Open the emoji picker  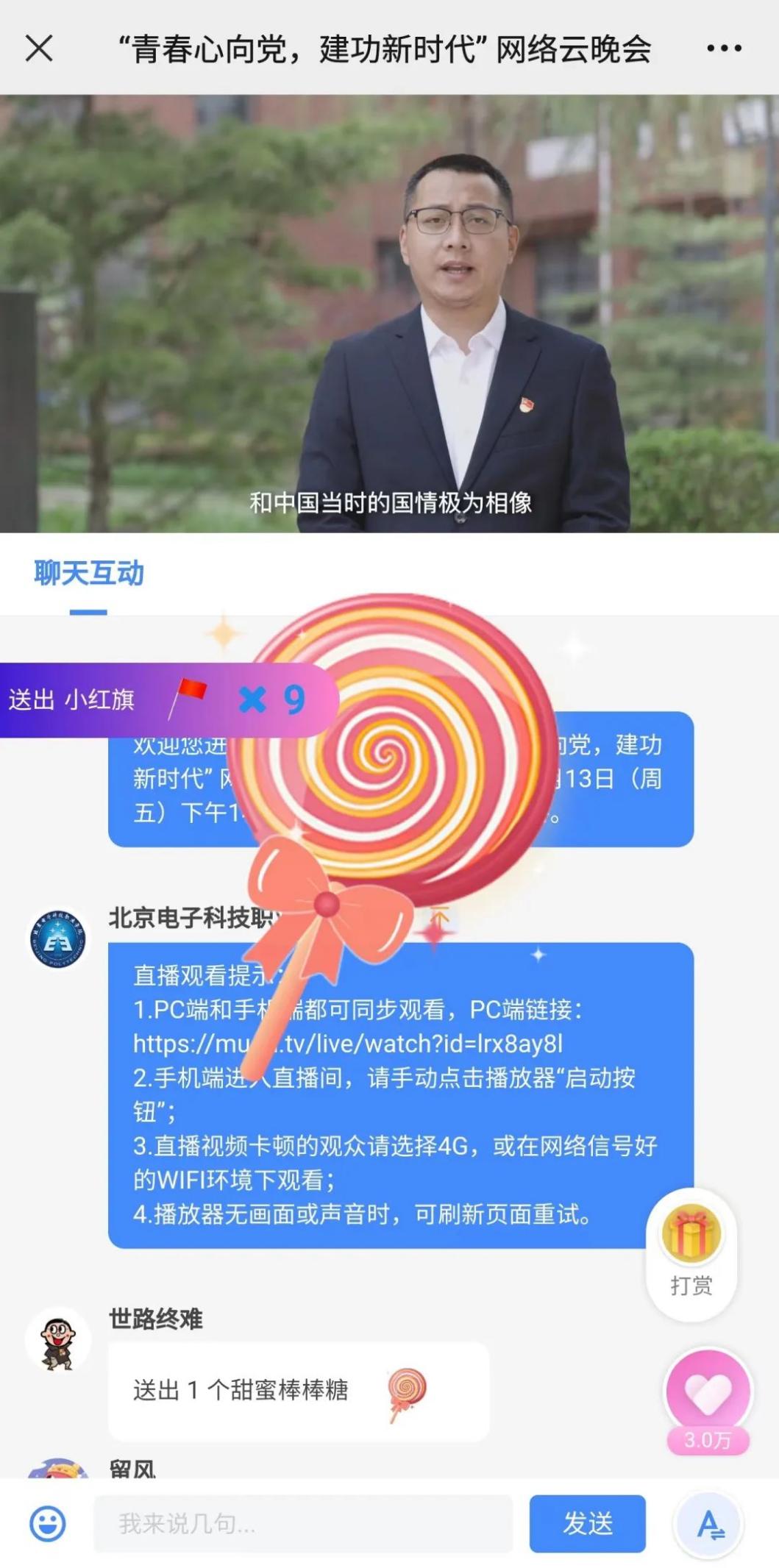click(x=48, y=1523)
